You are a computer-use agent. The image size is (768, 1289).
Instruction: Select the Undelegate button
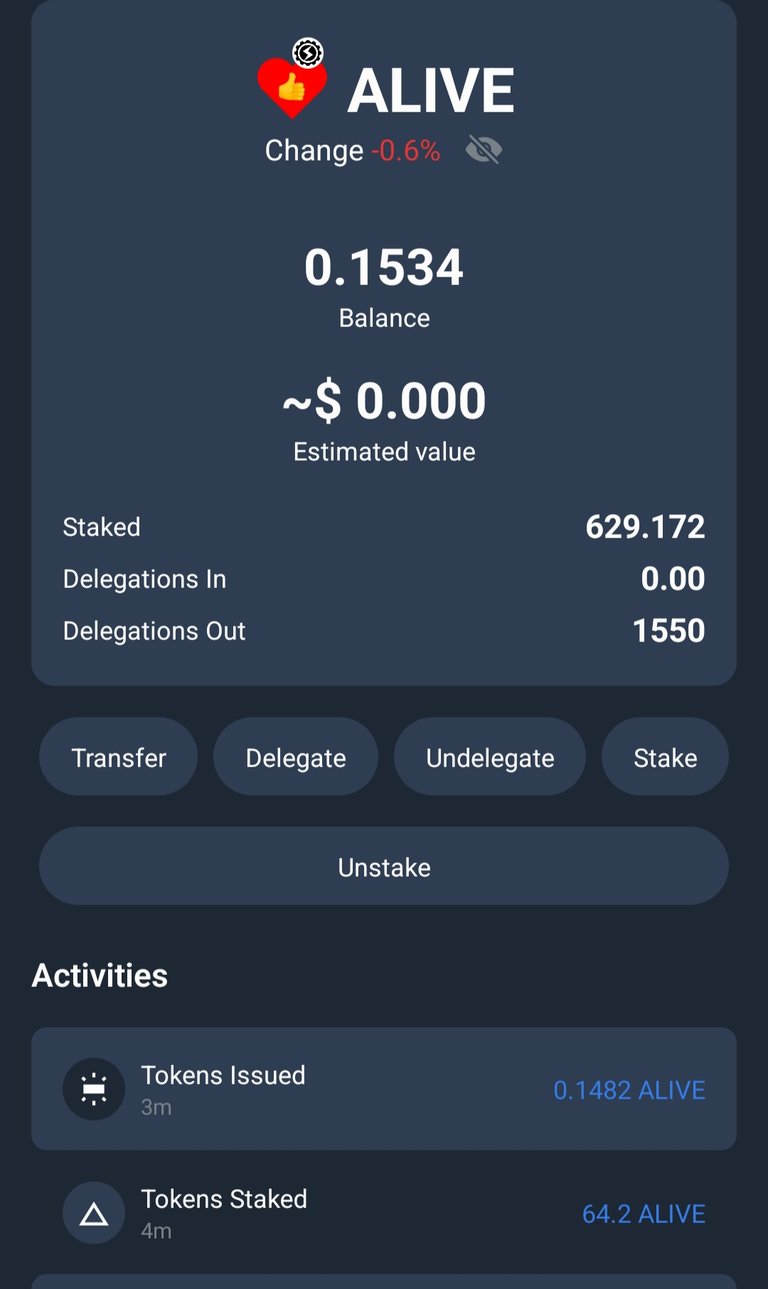490,757
